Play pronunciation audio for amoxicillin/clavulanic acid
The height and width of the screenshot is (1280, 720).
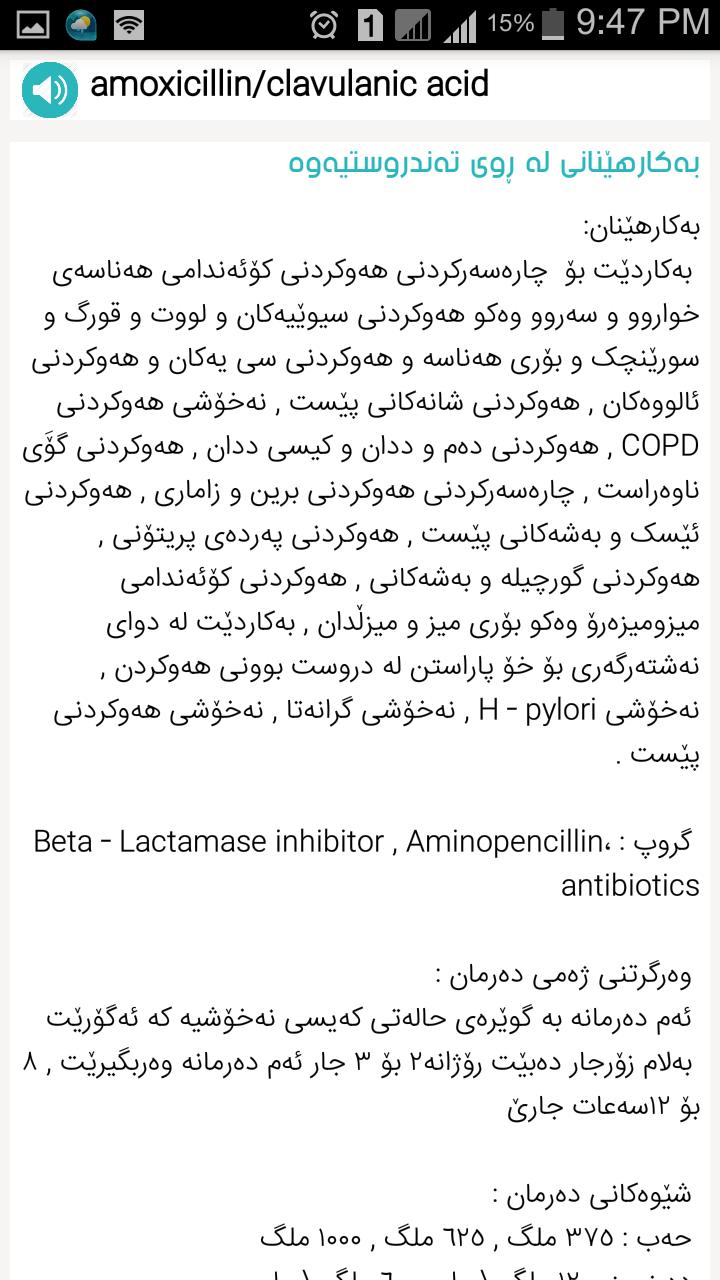pos(50,90)
